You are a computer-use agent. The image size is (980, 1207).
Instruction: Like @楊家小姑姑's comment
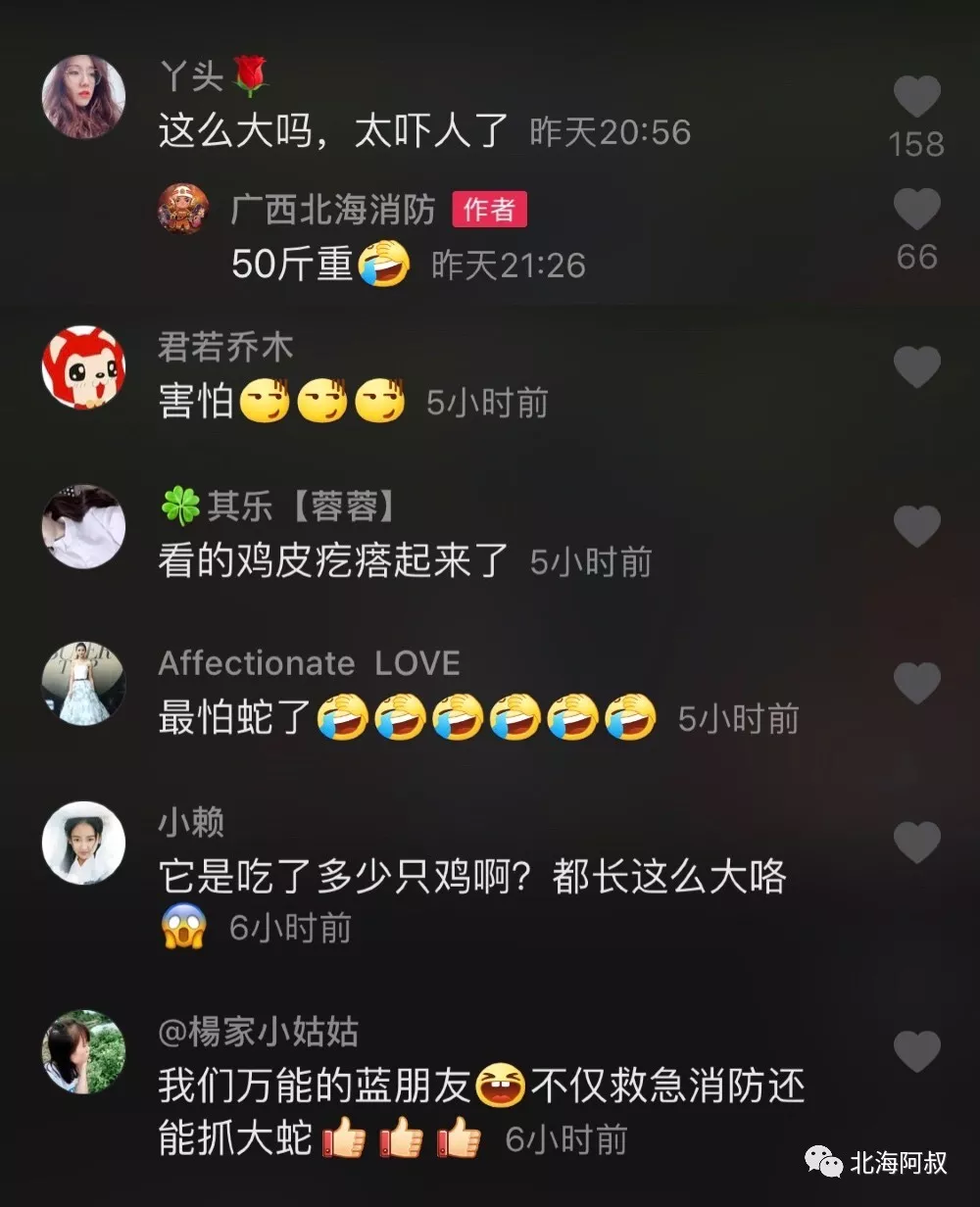[x=917, y=1051]
